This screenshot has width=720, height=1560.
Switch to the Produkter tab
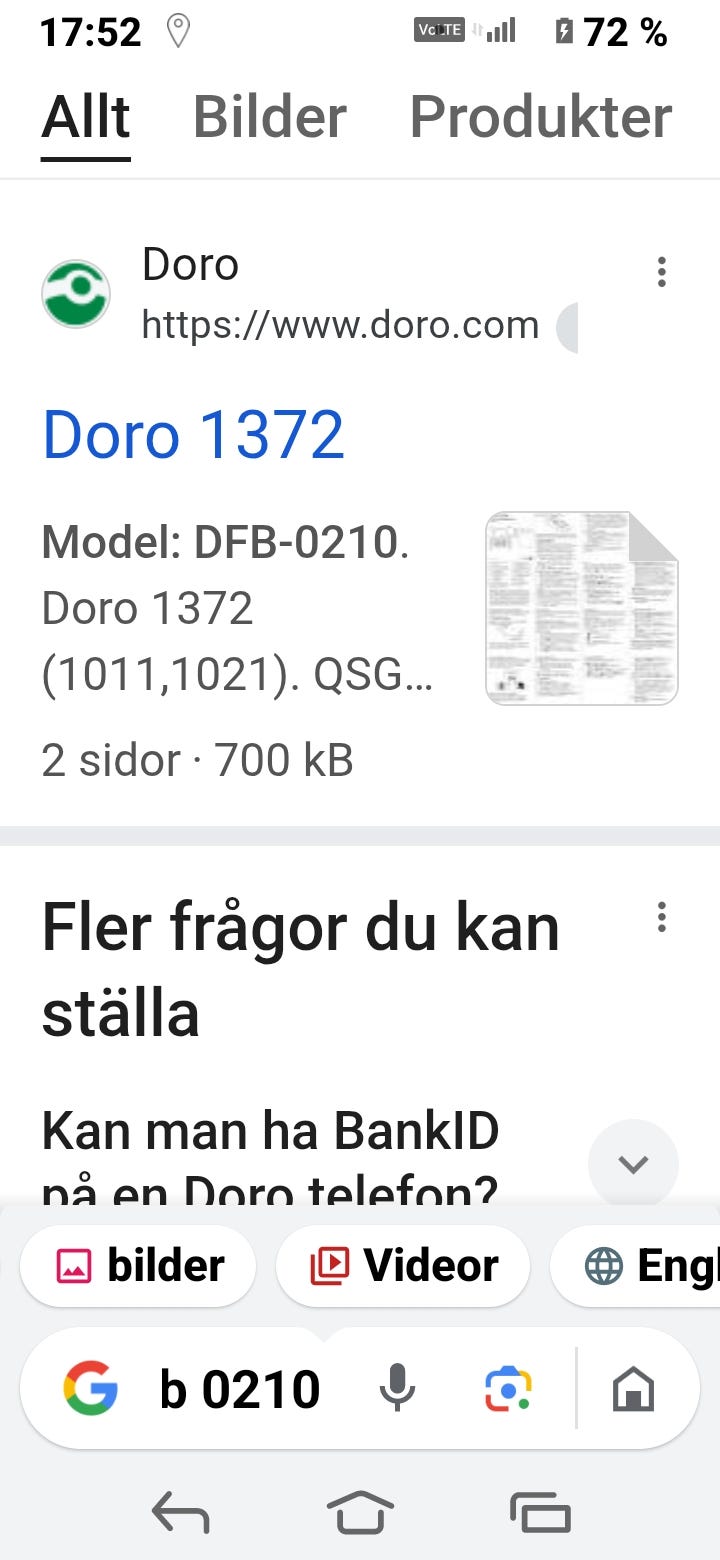541,118
